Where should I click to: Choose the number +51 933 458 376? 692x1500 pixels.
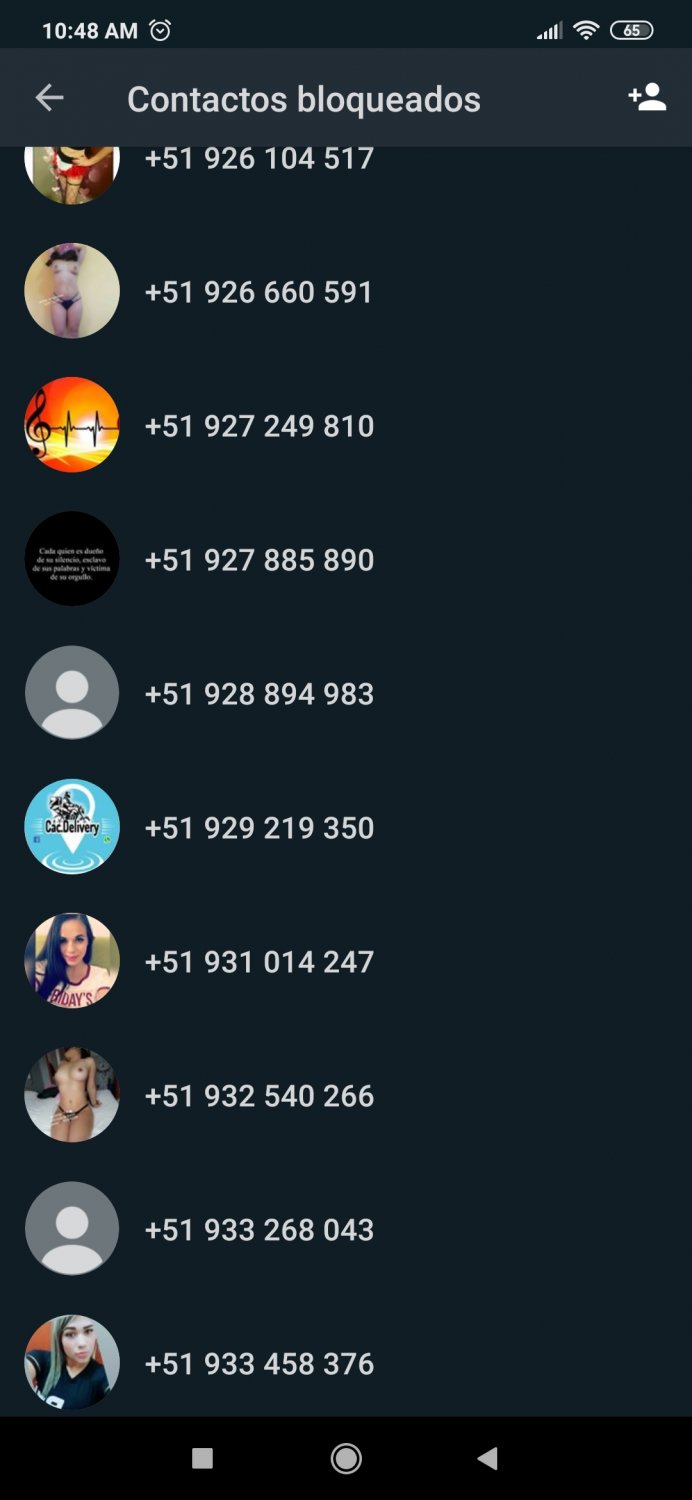click(x=346, y=1364)
